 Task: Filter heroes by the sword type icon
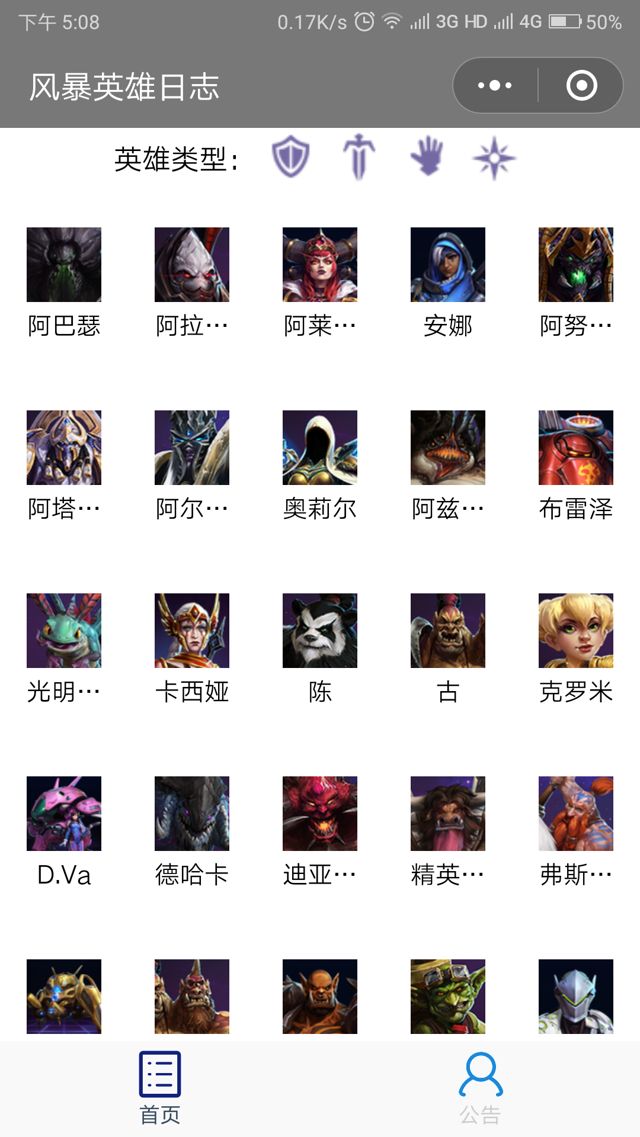pyautogui.click(x=359, y=158)
